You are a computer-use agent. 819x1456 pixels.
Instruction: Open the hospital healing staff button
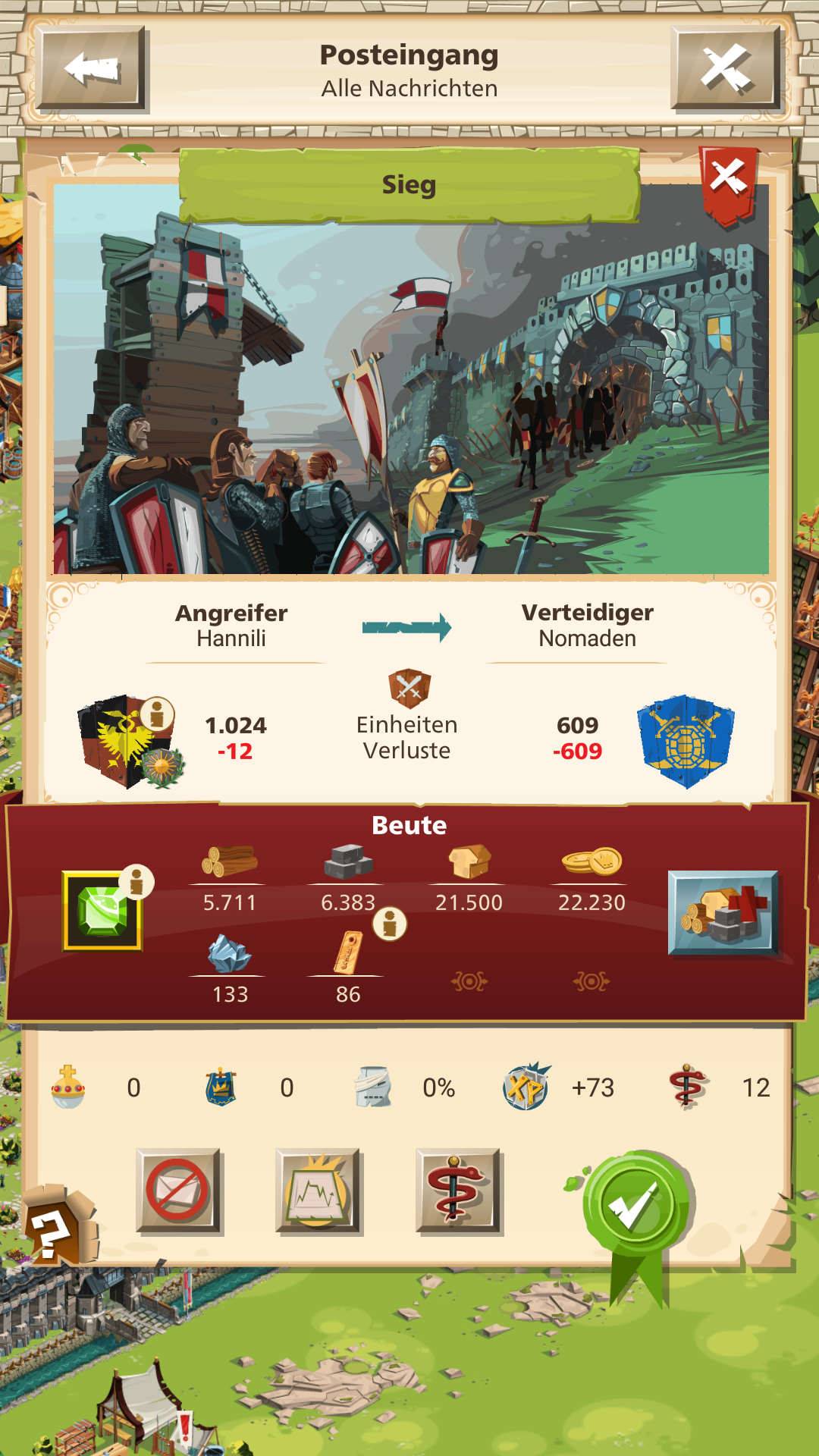(458, 1191)
